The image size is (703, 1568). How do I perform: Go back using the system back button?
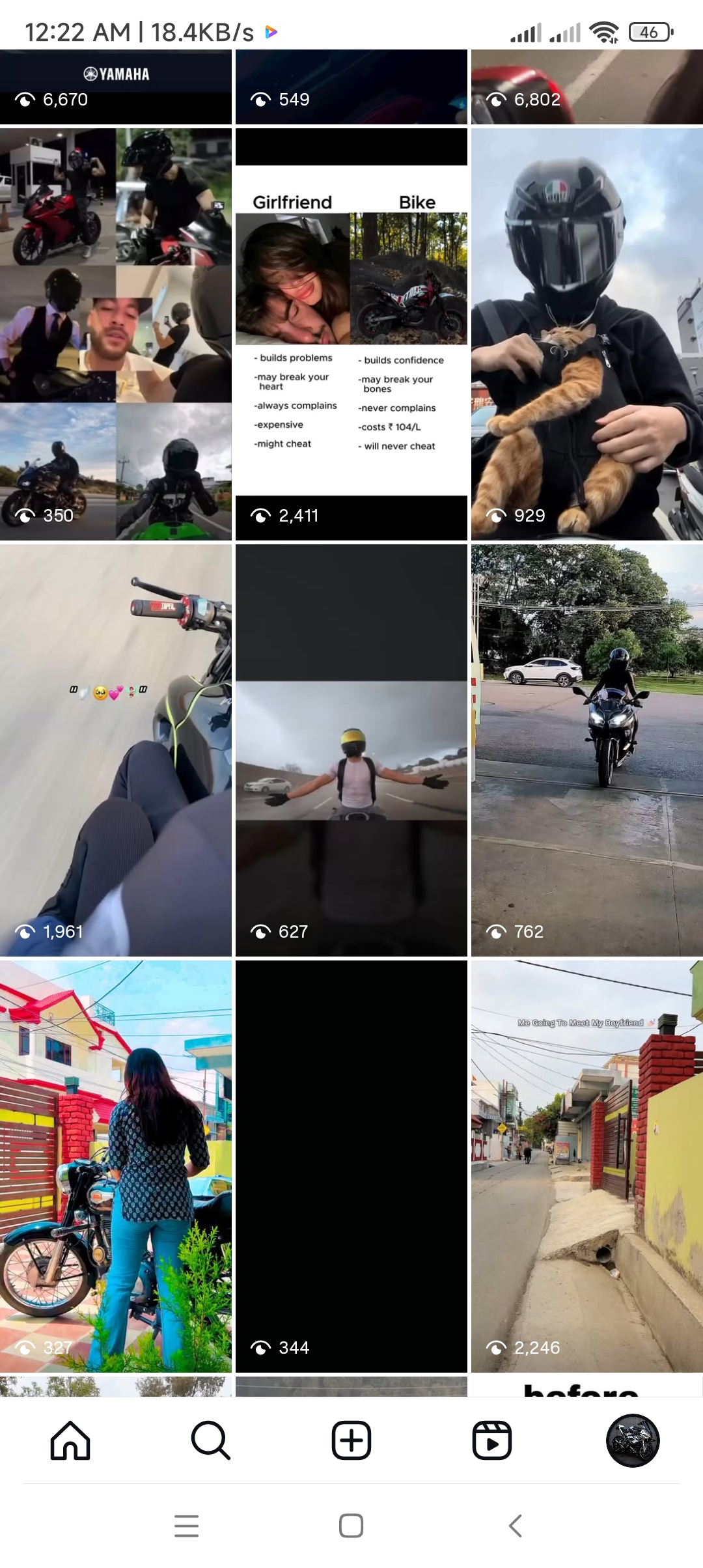click(515, 1526)
